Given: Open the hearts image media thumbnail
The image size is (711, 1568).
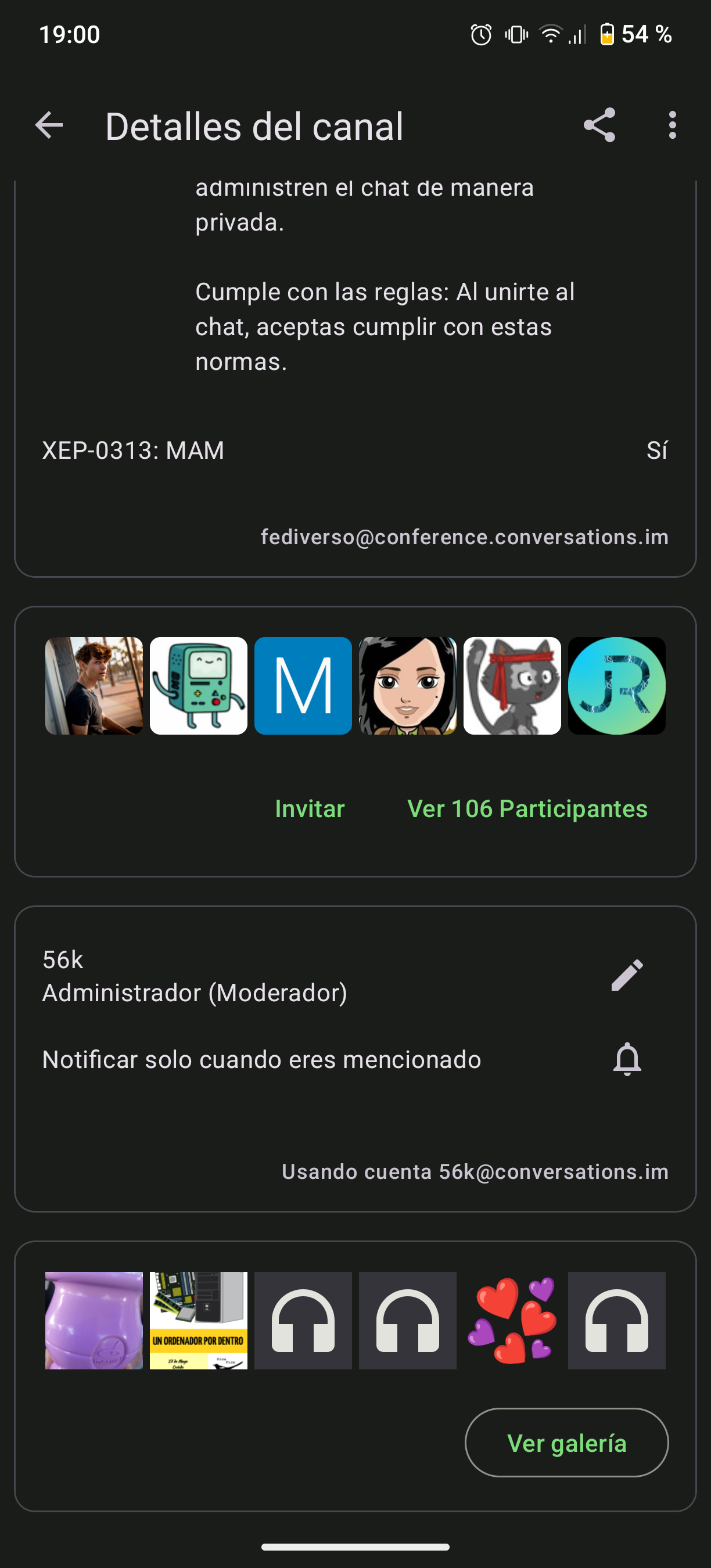Looking at the screenshot, I should coord(512,1320).
